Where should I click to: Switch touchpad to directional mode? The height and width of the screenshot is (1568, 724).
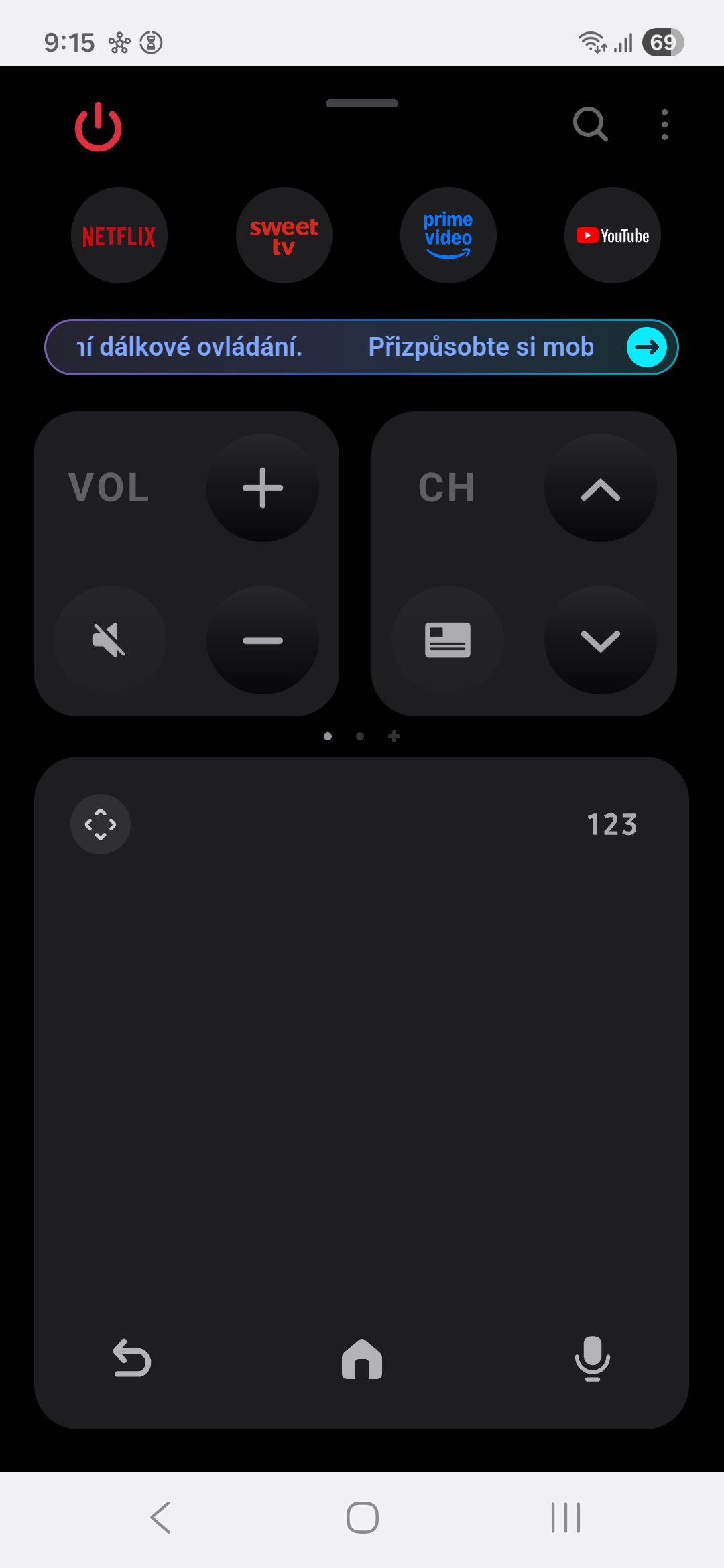[x=101, y=824]
